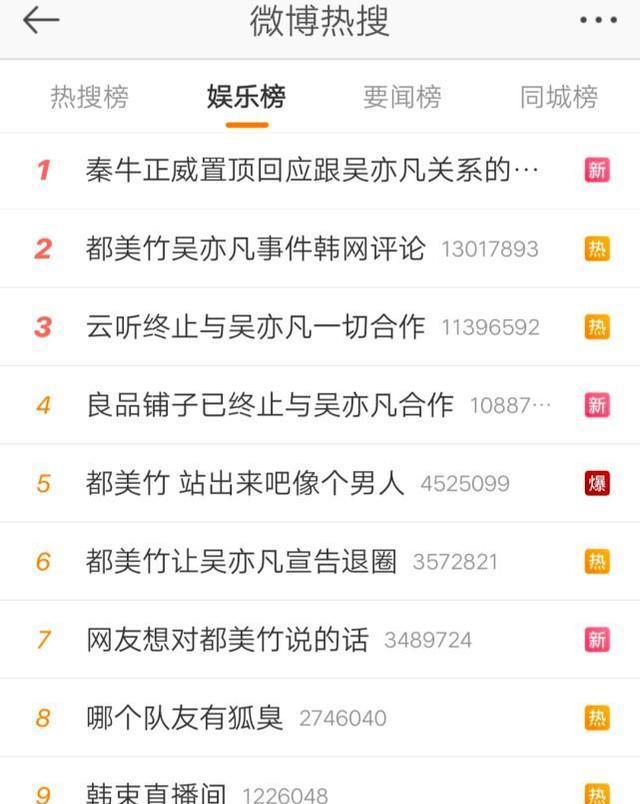Screen dimensions: 640x804
Task: Select the 娱乐榜 tab
Action: (246, 97)
